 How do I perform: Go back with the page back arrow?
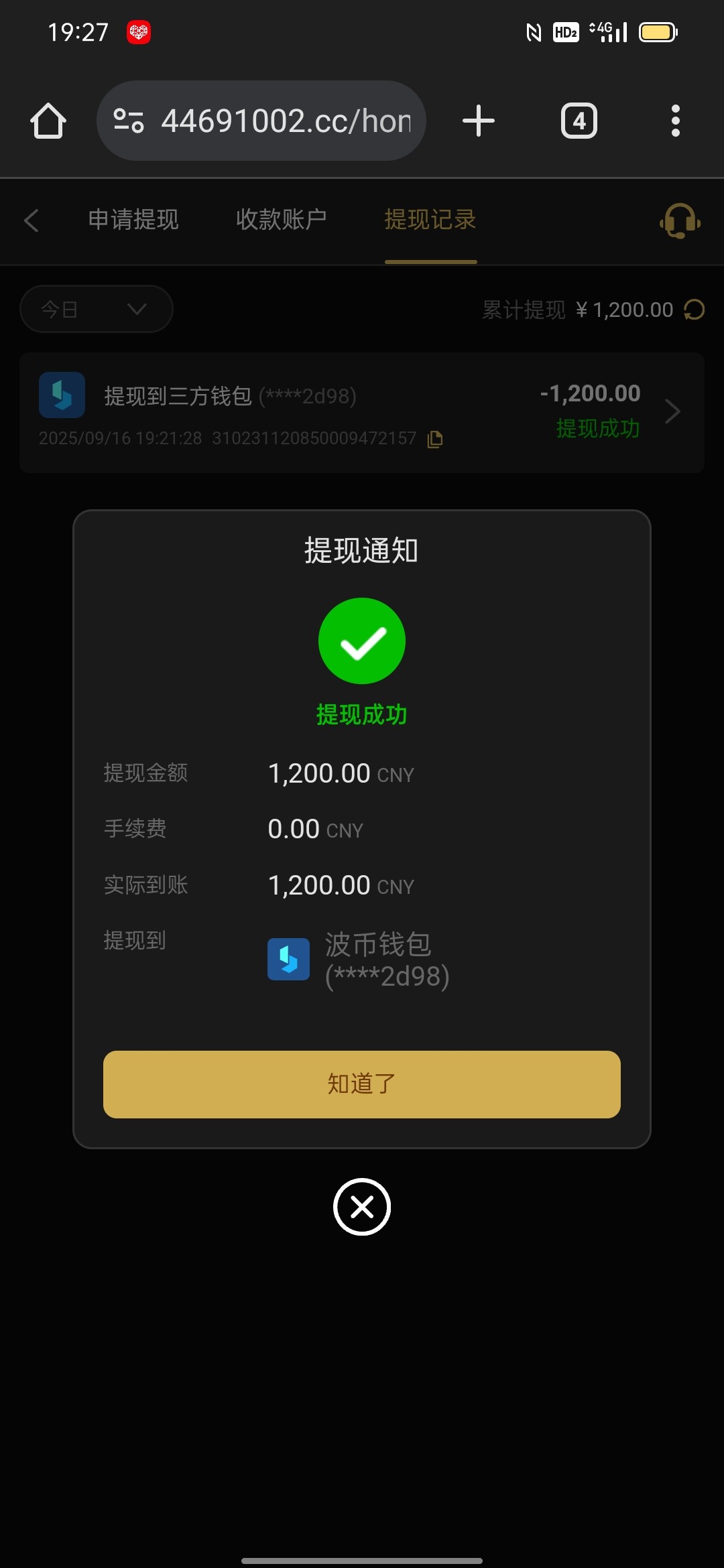tap(32, 220)
